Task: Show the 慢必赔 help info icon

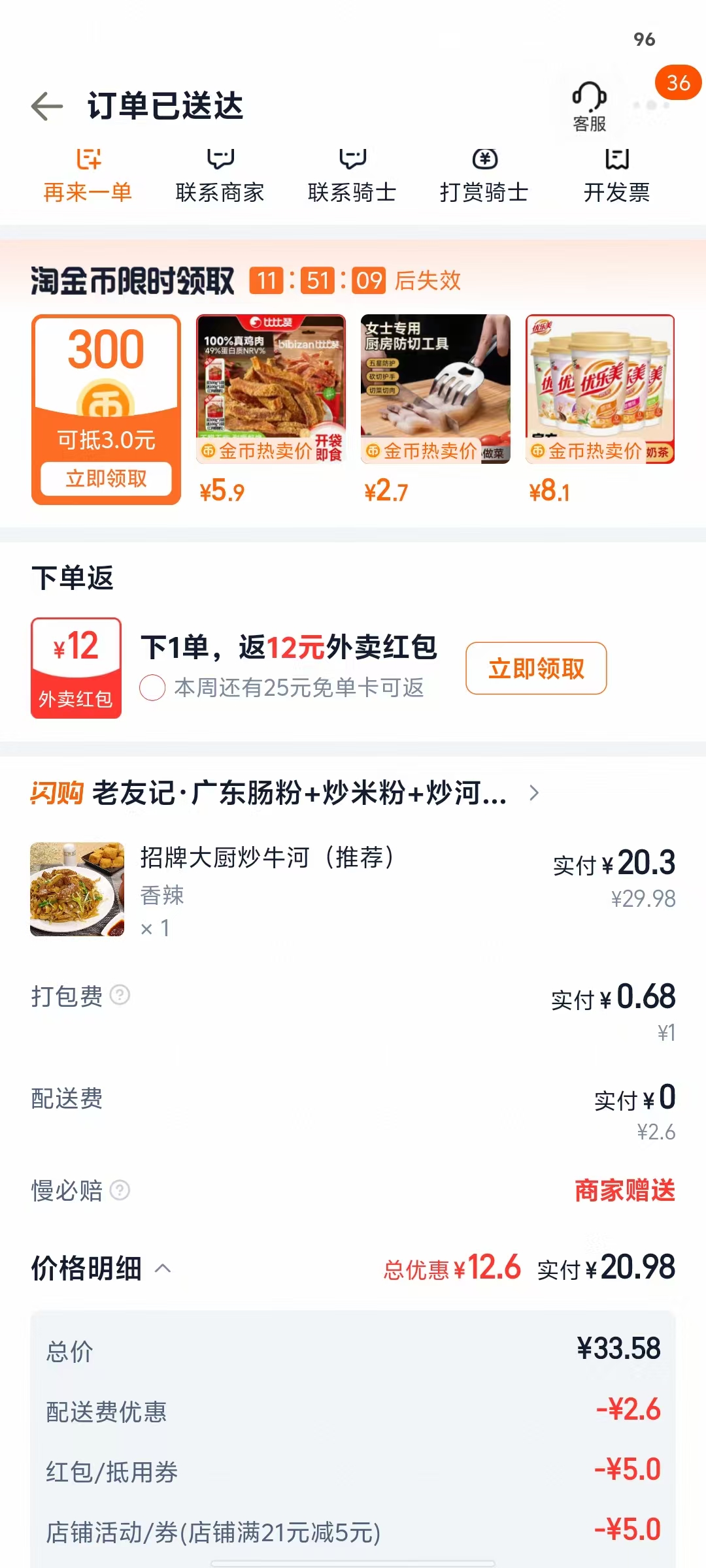Action: [x=120, y=1190]
